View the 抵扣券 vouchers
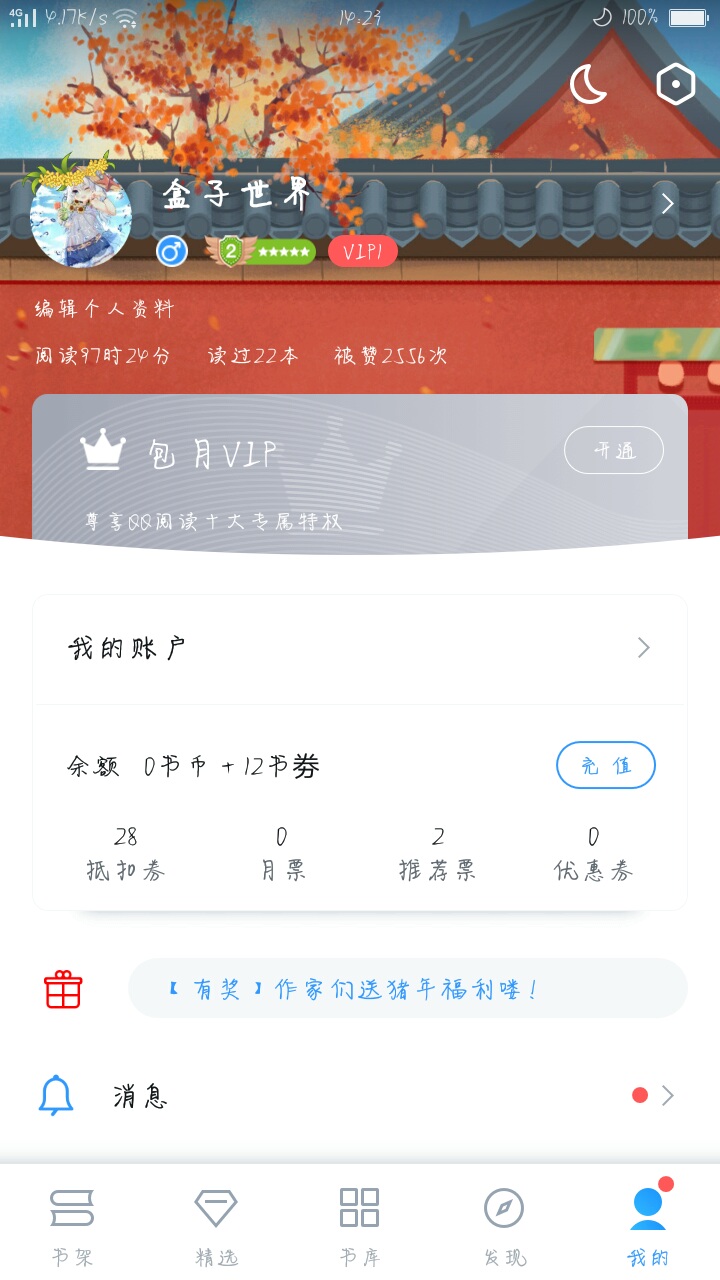The width and height of the screenshot is (720, 1280). click(126, 854)
